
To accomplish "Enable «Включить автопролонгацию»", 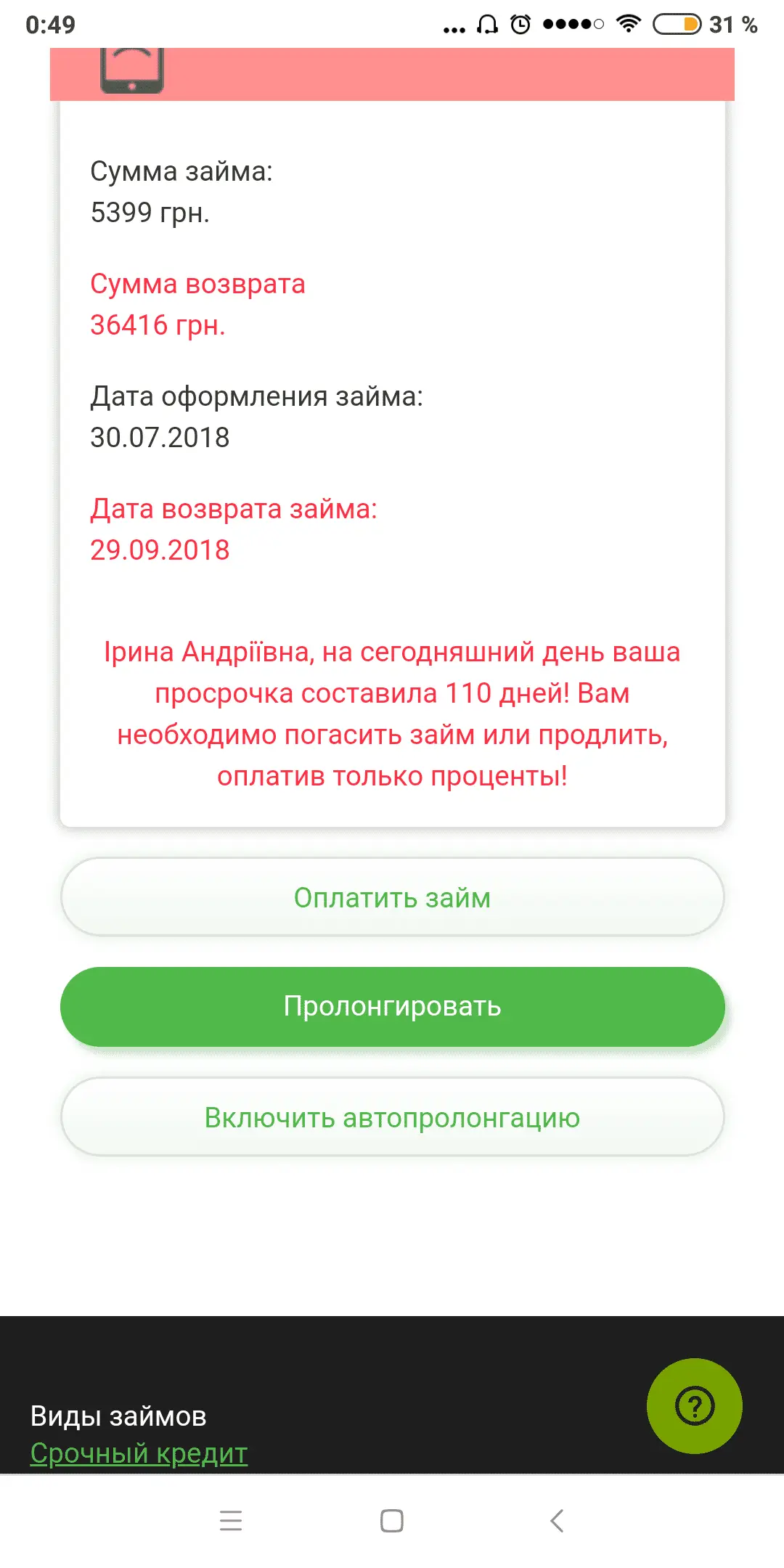I will [392, 1117].
